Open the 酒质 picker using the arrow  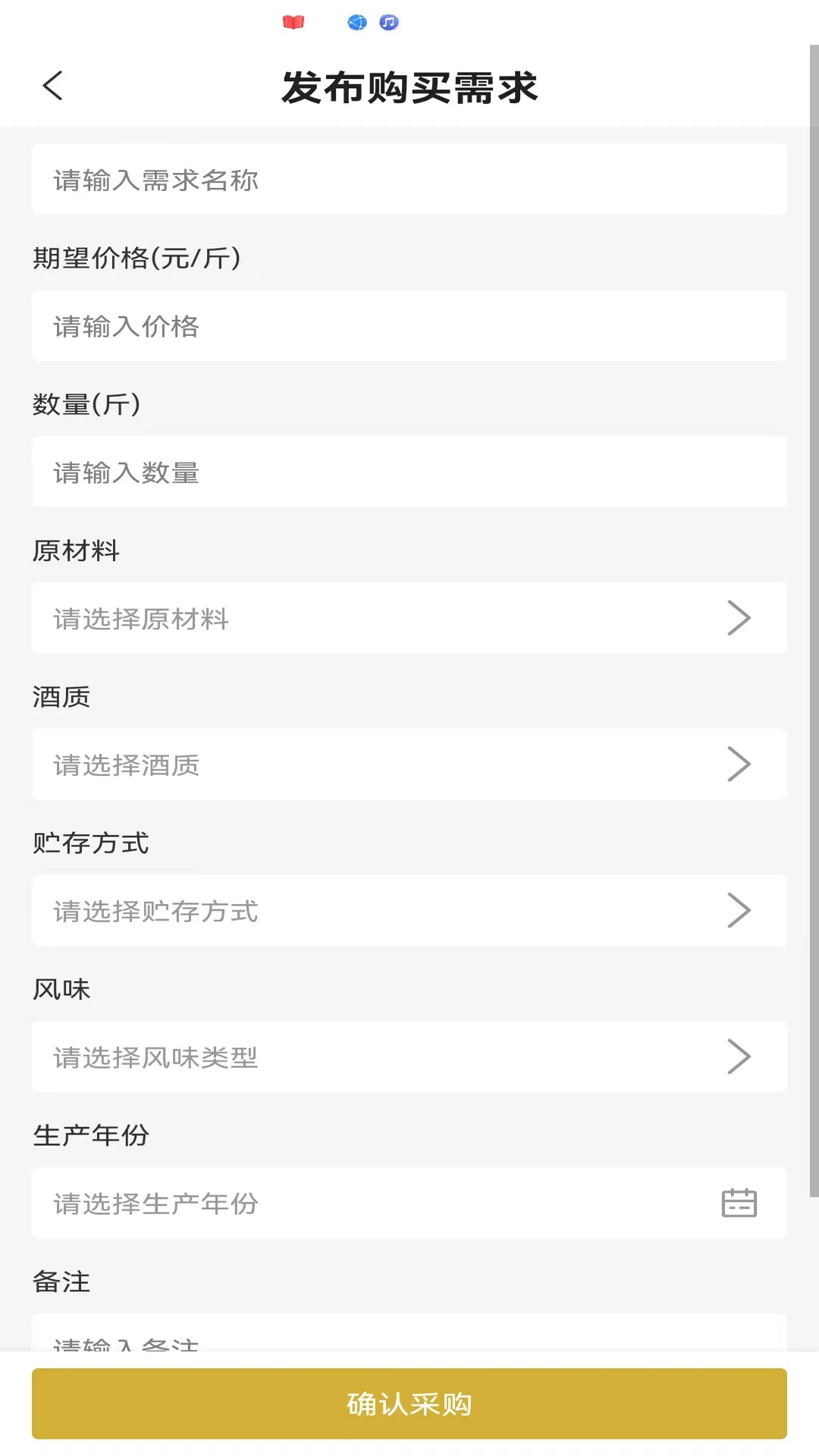click(739, 764)
